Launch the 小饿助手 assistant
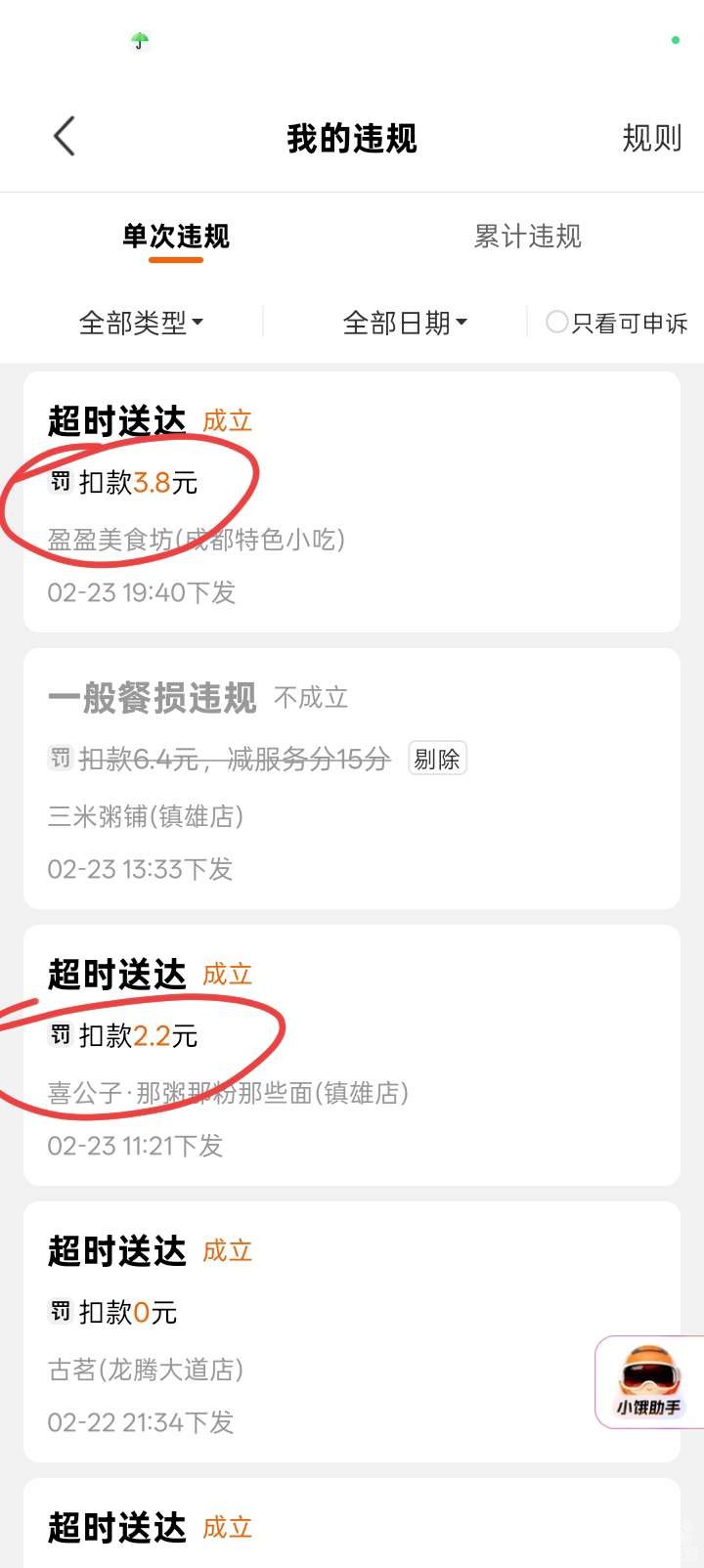Screen dimensions: 704x1568 (x=649, y=1381)
